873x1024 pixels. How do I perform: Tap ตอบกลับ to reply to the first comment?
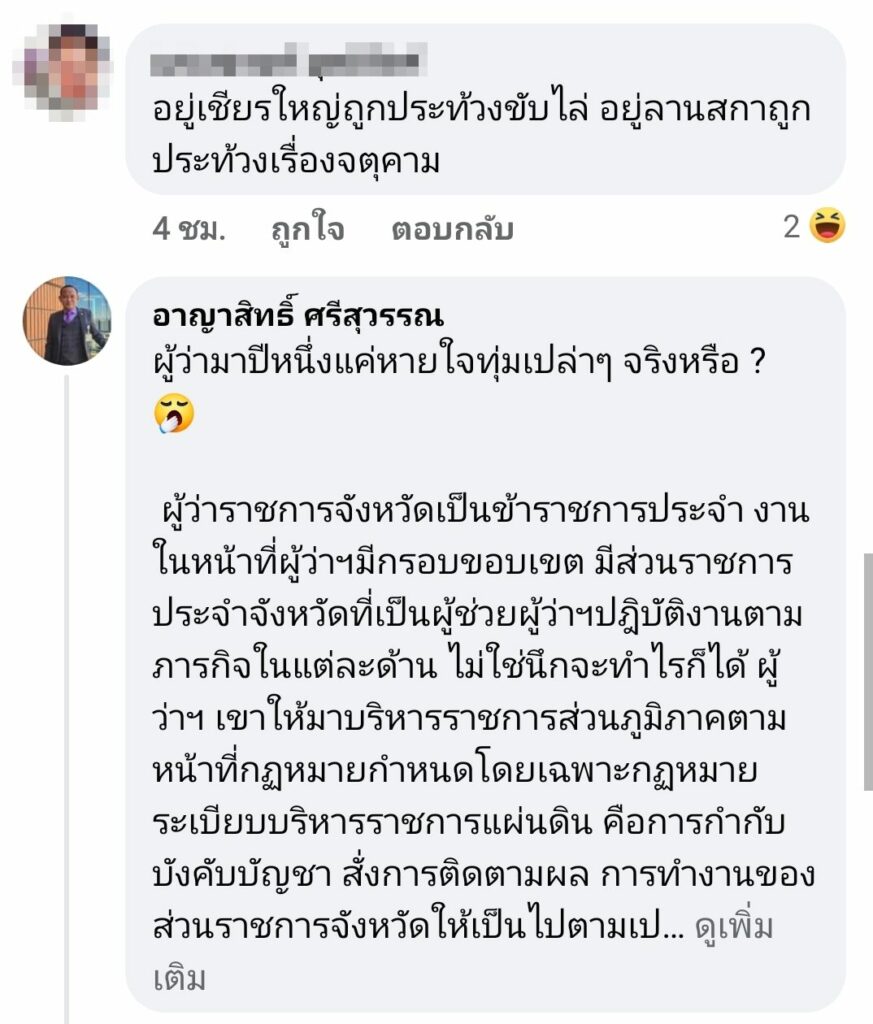pos(452,229)
